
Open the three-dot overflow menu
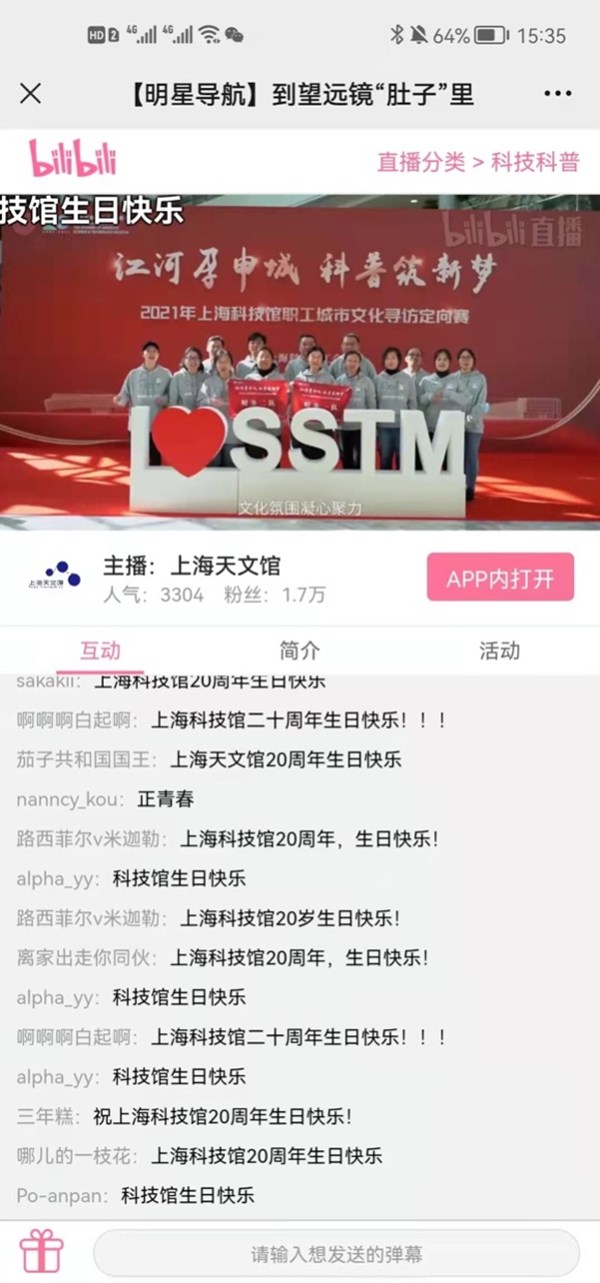[557, 94]
